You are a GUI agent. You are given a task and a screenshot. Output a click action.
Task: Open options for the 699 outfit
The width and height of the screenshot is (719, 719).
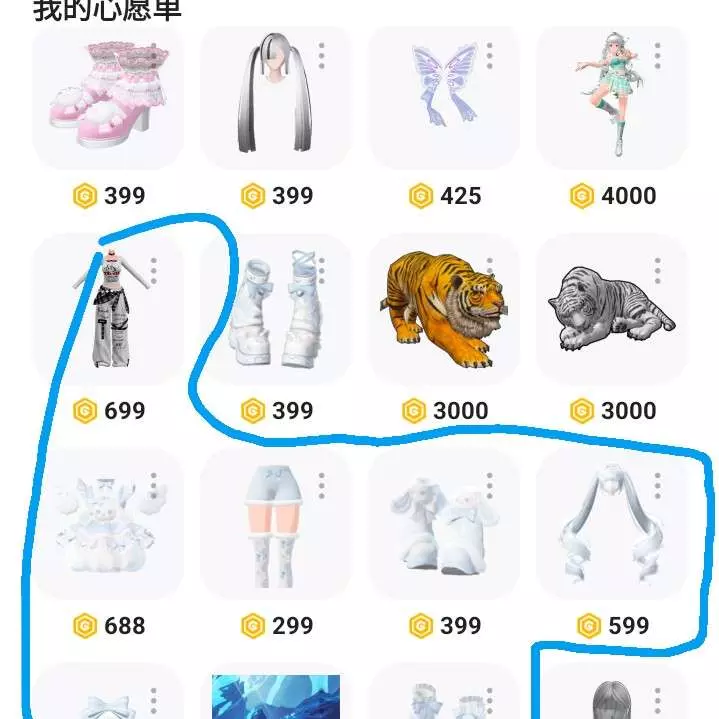pyautogui.click(x=154, y=271)
